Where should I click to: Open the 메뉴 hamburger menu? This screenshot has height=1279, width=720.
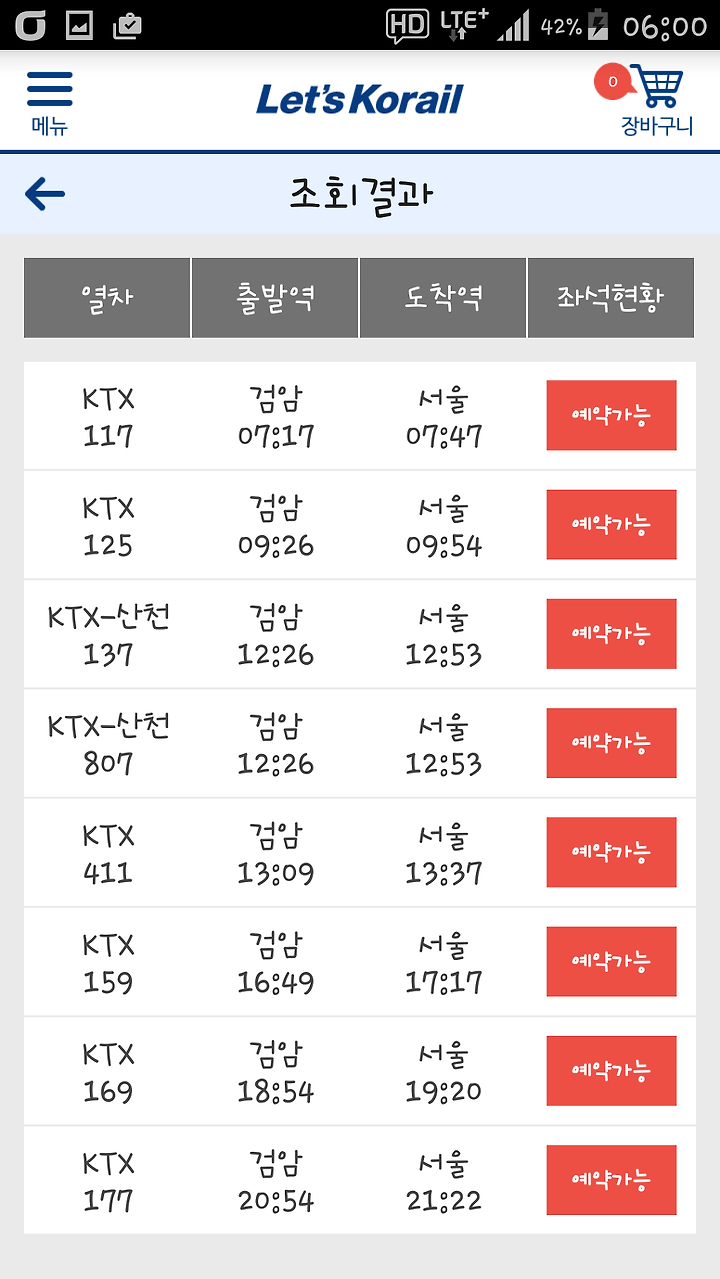(x=49, y=102)
